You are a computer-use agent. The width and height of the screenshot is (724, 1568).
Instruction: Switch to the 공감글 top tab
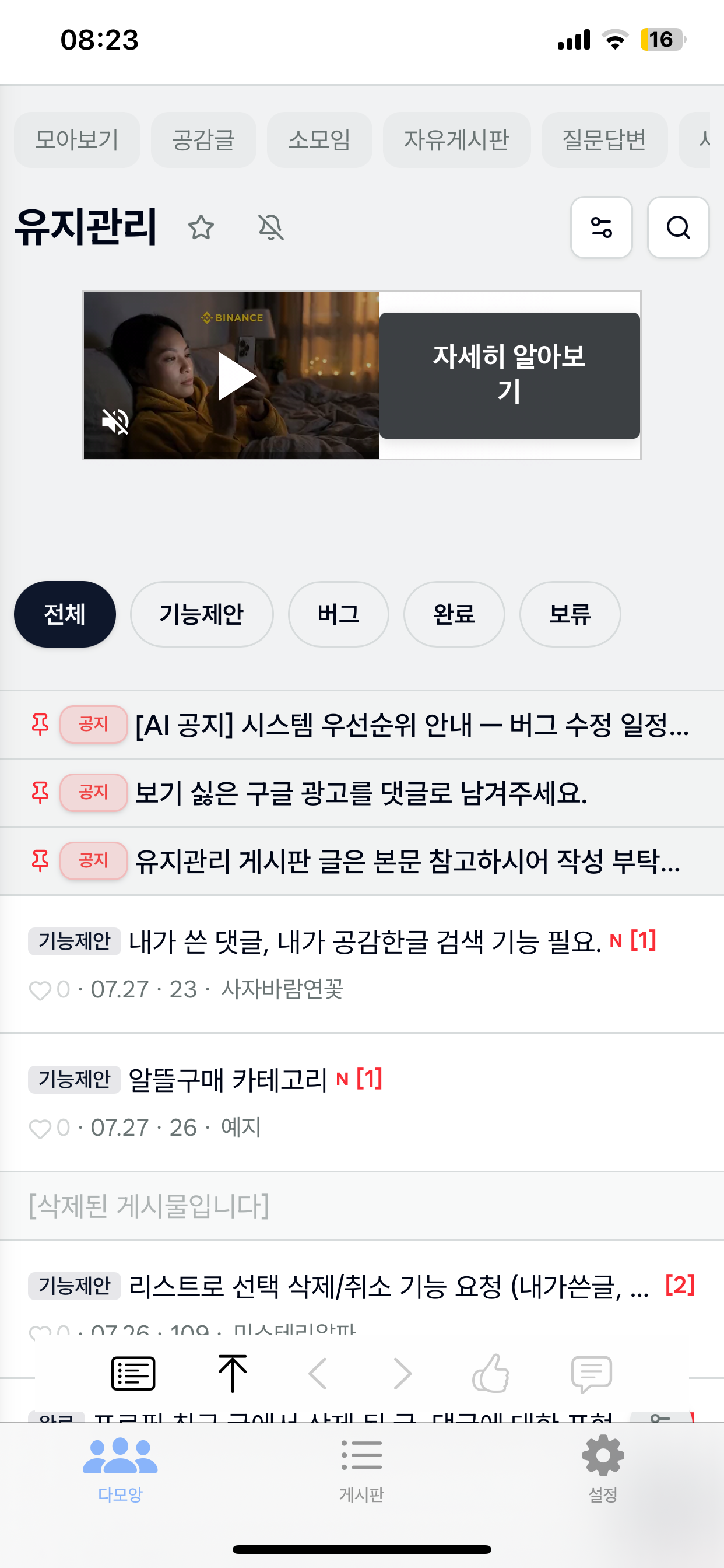click(x=203, y=140)
